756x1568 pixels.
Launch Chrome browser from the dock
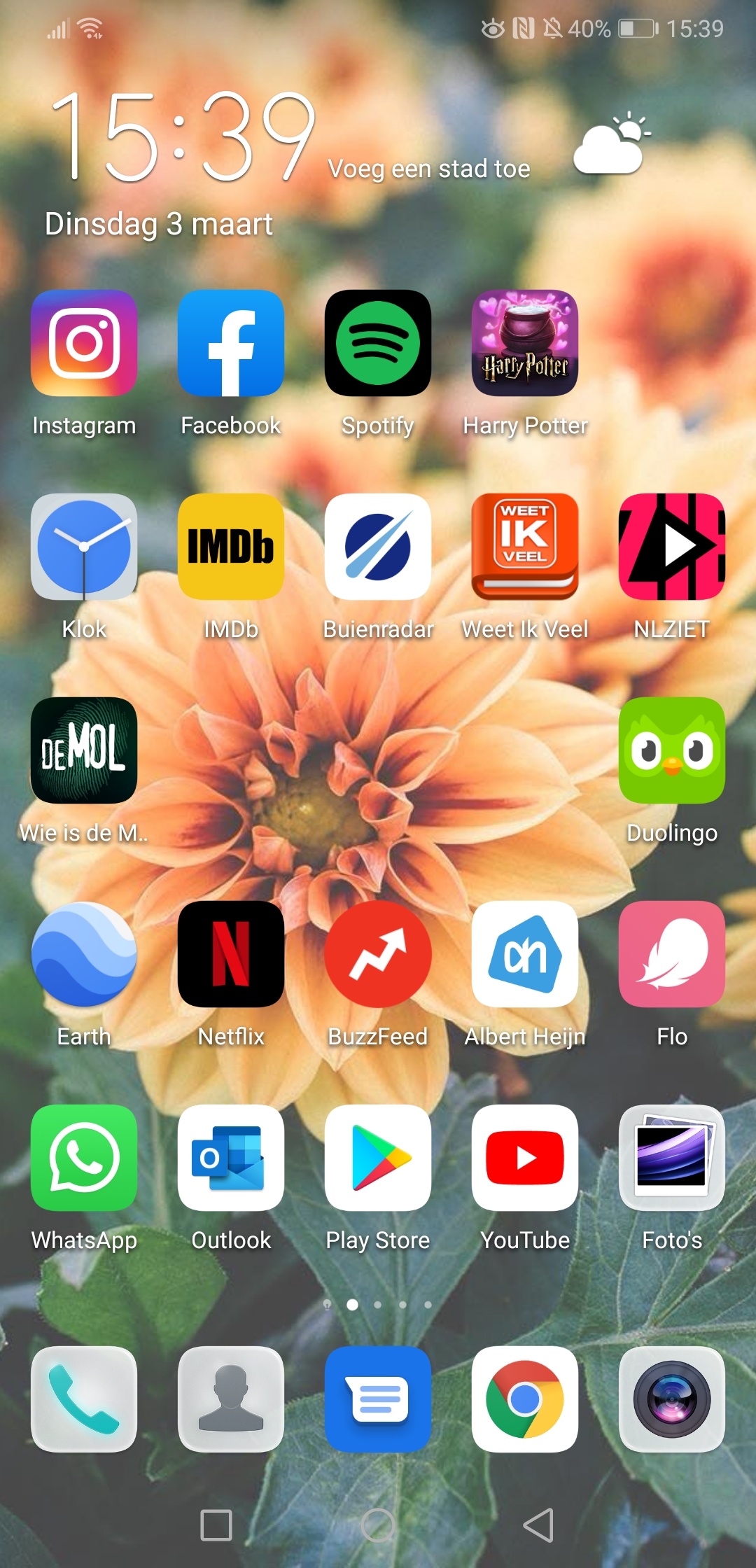pos(525,1399)
